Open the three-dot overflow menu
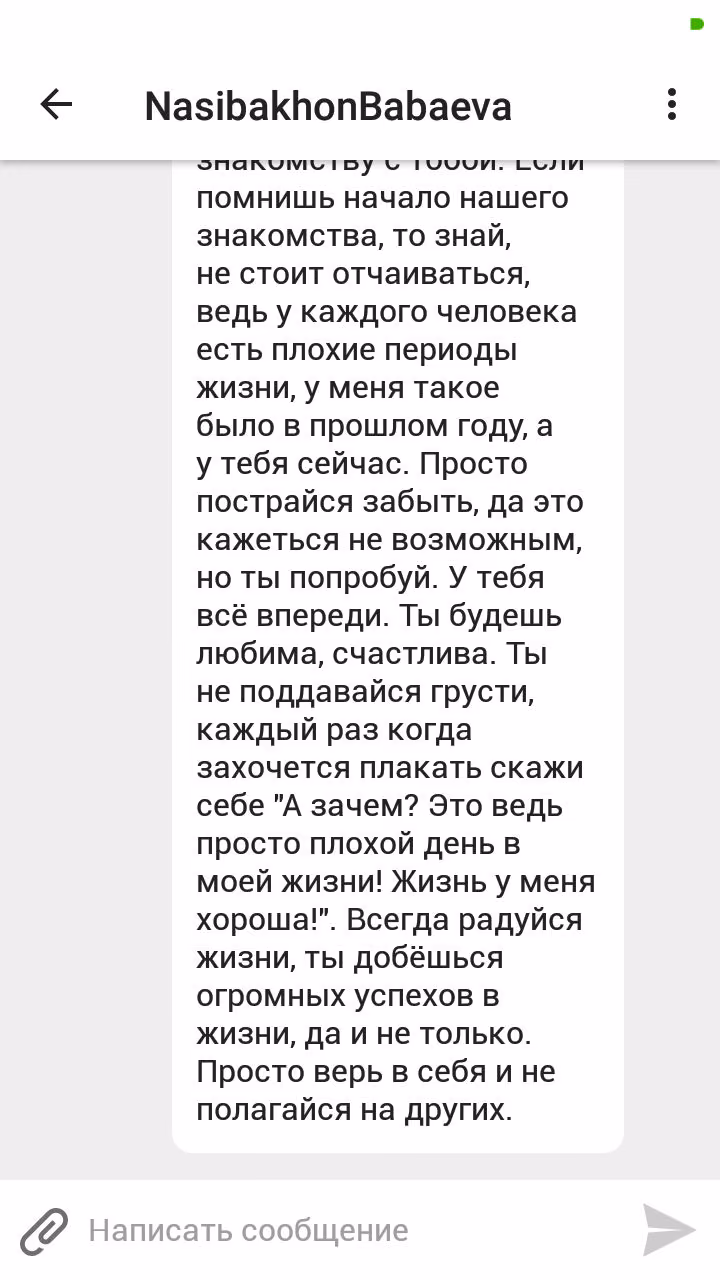This screenshot has height=1280, width=720. click(x=672, y=104)
